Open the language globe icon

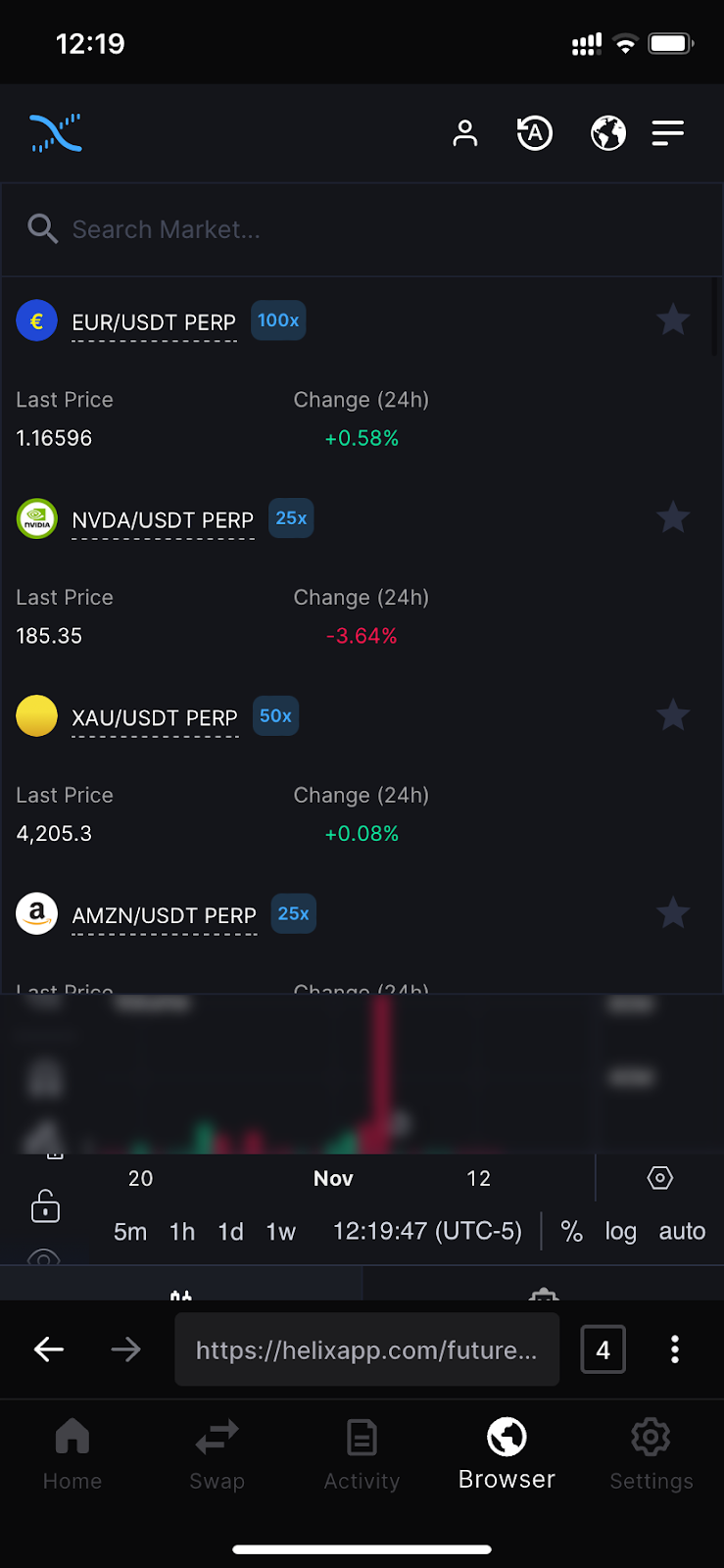click(x=608, y=133)
